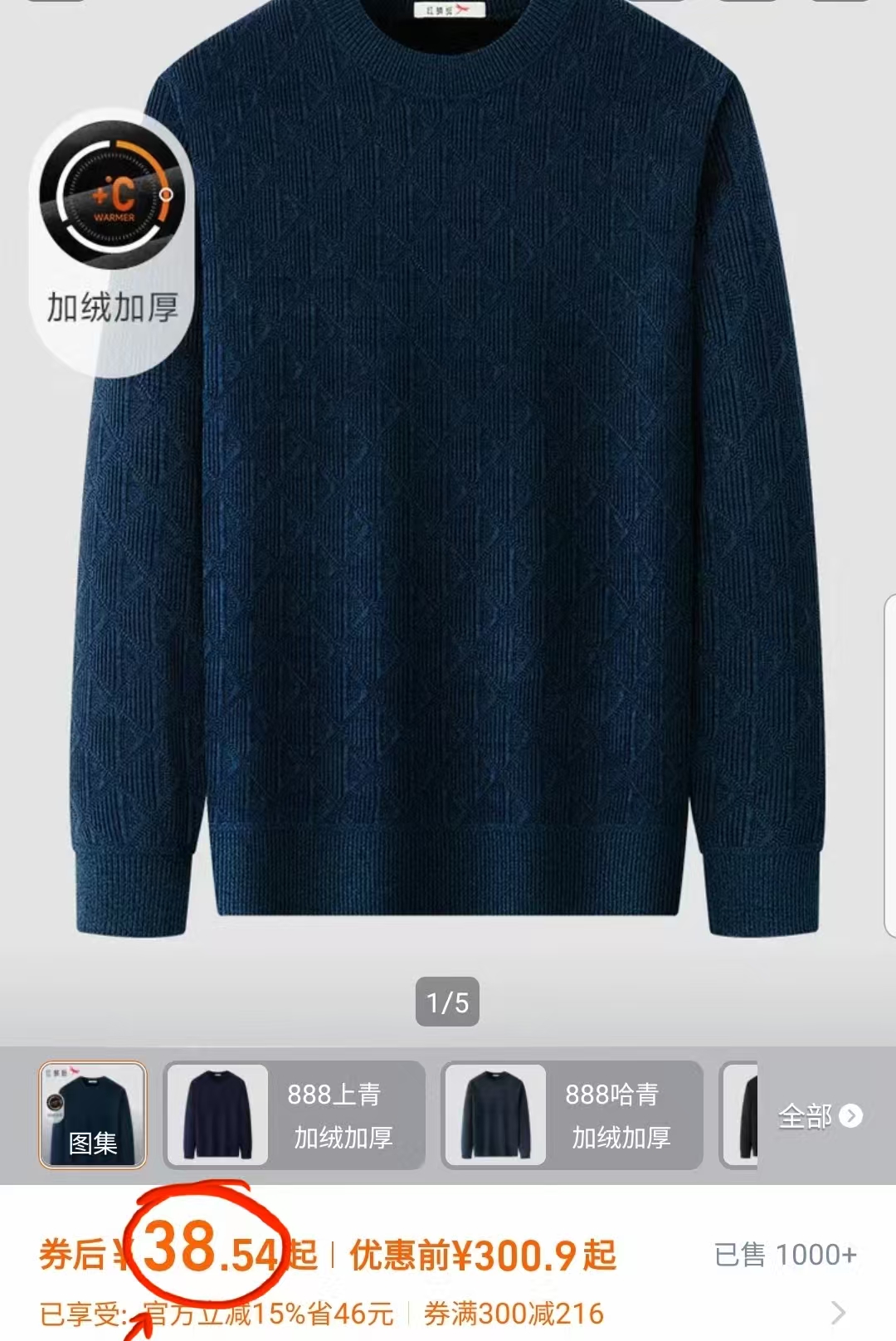This screenshot has width=896, height=1341.
Task: View the main navy sweater product image
Action: click(x=448, y=498)
